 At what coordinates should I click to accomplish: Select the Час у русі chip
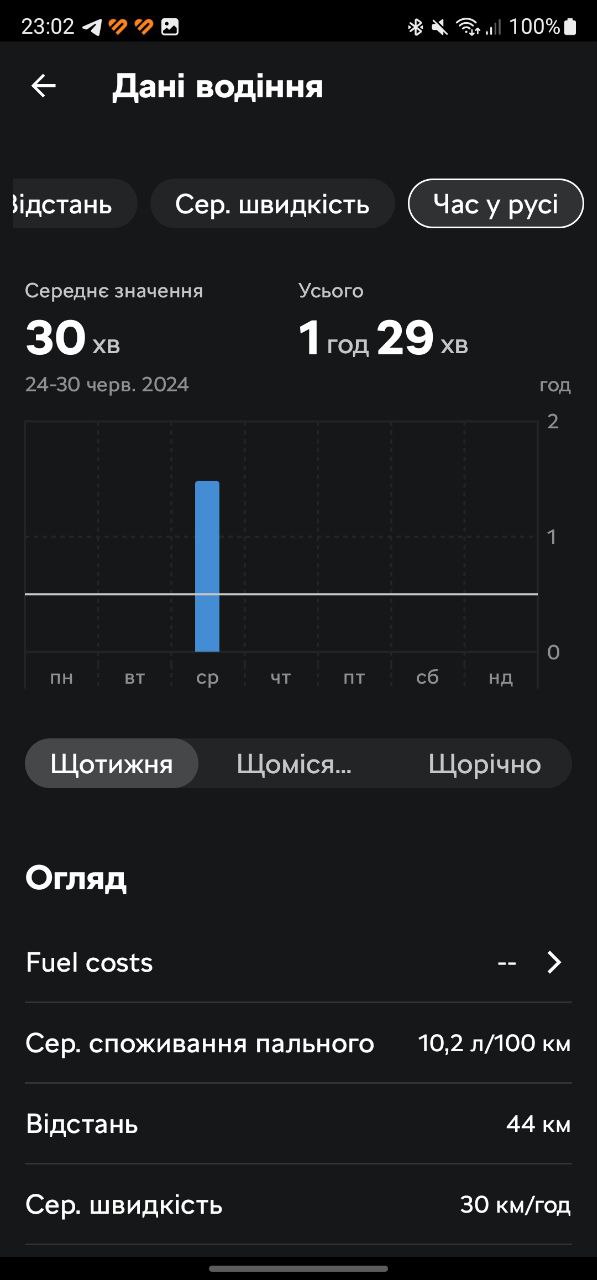(495, 204)
